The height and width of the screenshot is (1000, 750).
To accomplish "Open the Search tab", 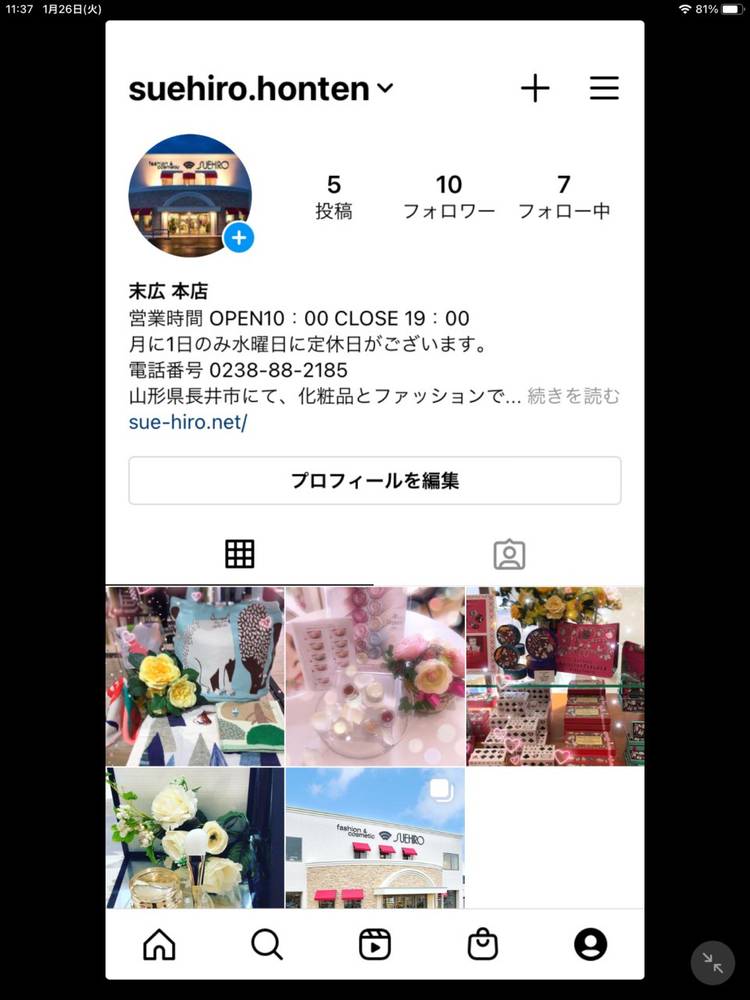I will tap(267, 944).
